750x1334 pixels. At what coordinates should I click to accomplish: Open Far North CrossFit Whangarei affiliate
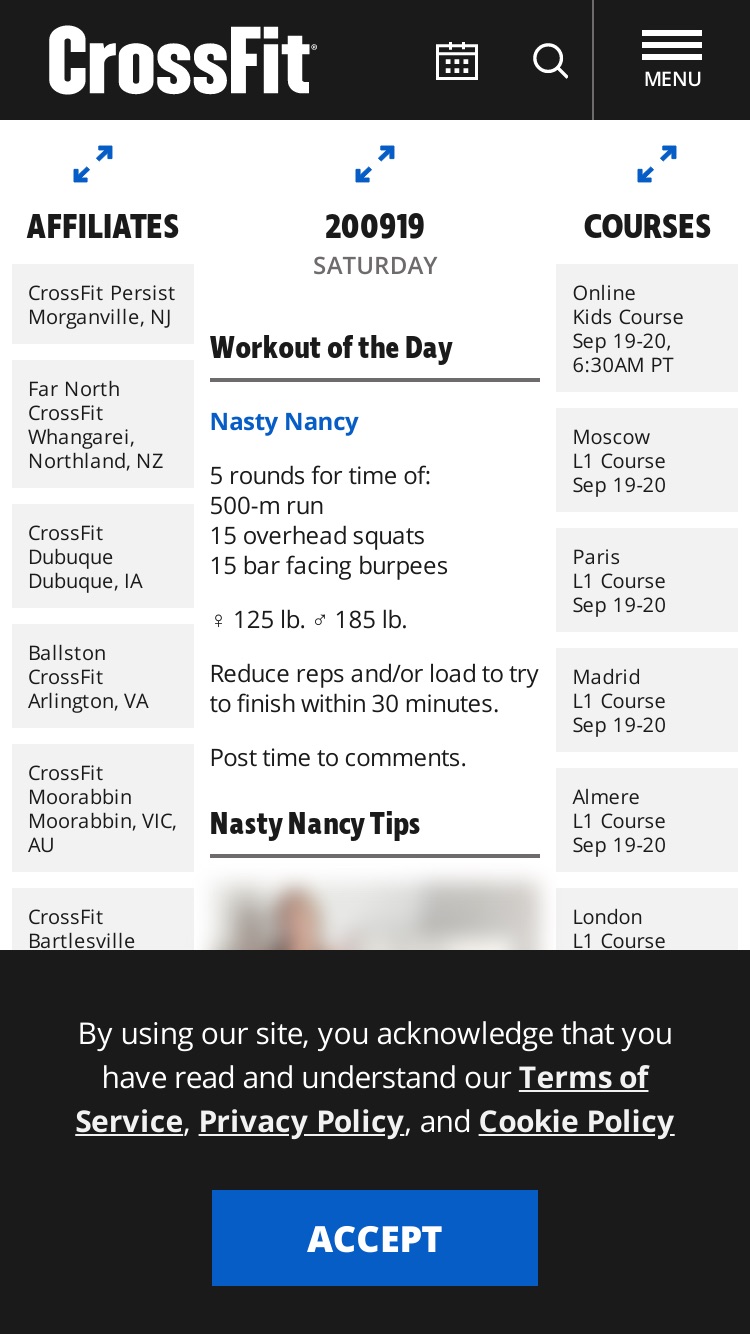(103, 424)
